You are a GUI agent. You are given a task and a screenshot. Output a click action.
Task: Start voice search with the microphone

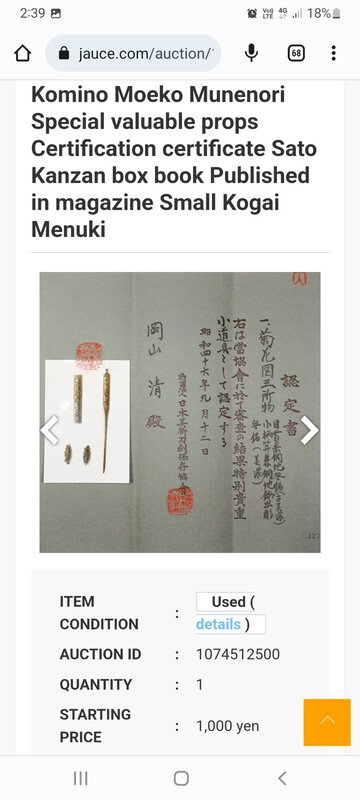coord(251,53)
